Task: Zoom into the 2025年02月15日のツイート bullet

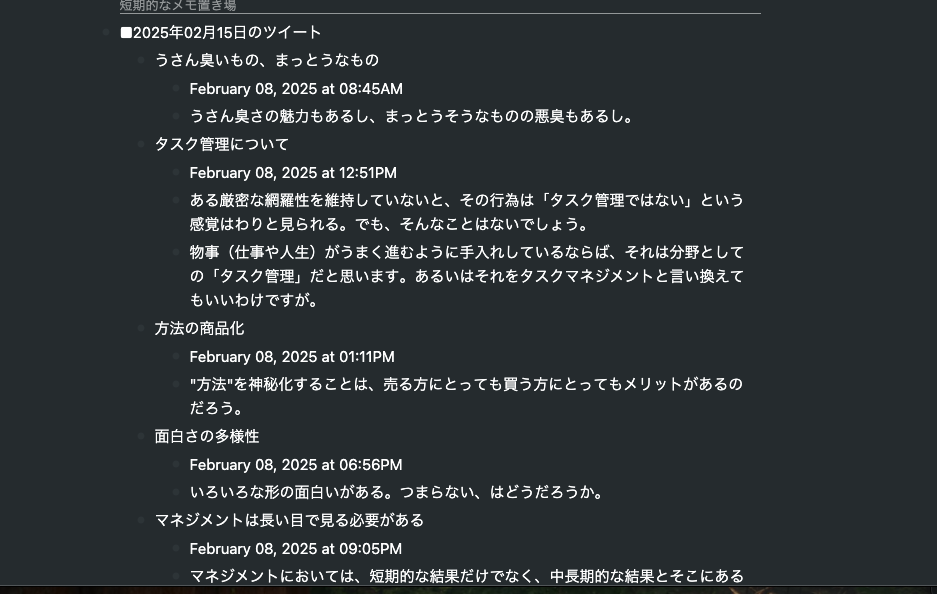Action: [x=105, y=33]
